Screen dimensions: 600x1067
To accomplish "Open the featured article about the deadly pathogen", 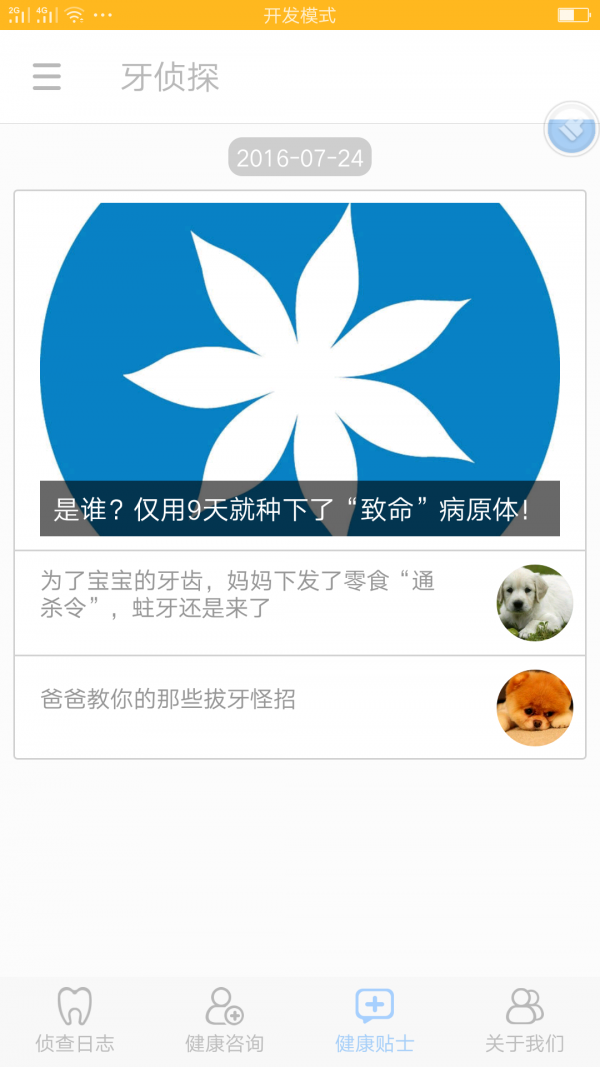I will [300, 370].
